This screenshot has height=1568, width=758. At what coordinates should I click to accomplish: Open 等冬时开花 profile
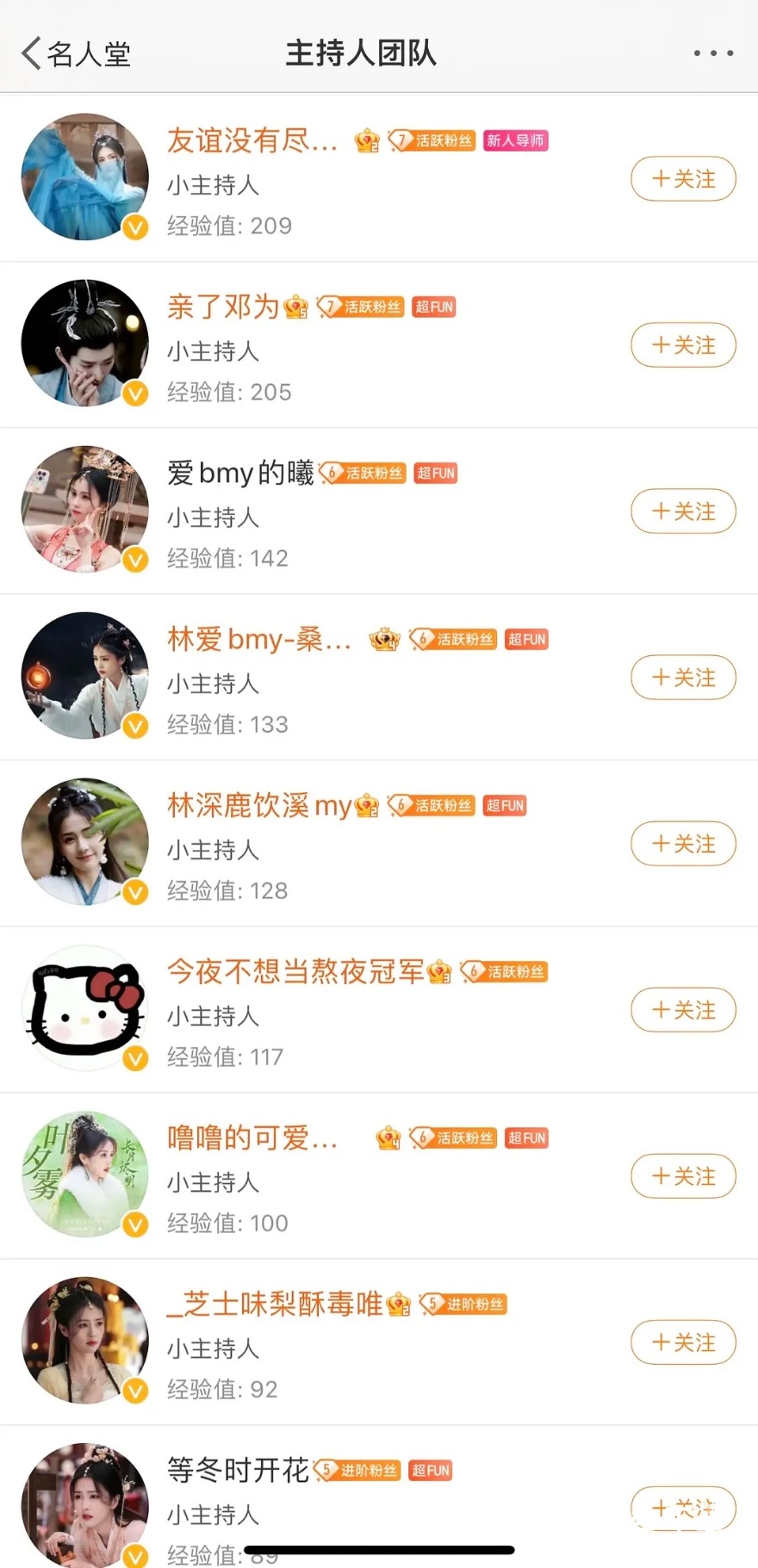tap(238, 1470)
